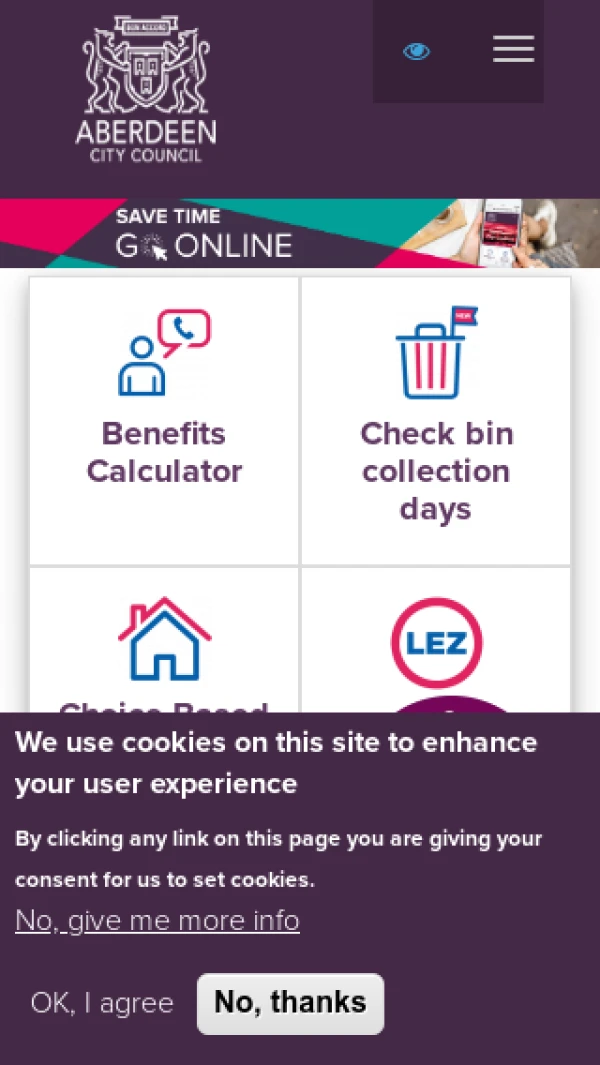Open Check bin collection days tile
The height and width of the screenshot is (1065, 600).
click(436, 421)
